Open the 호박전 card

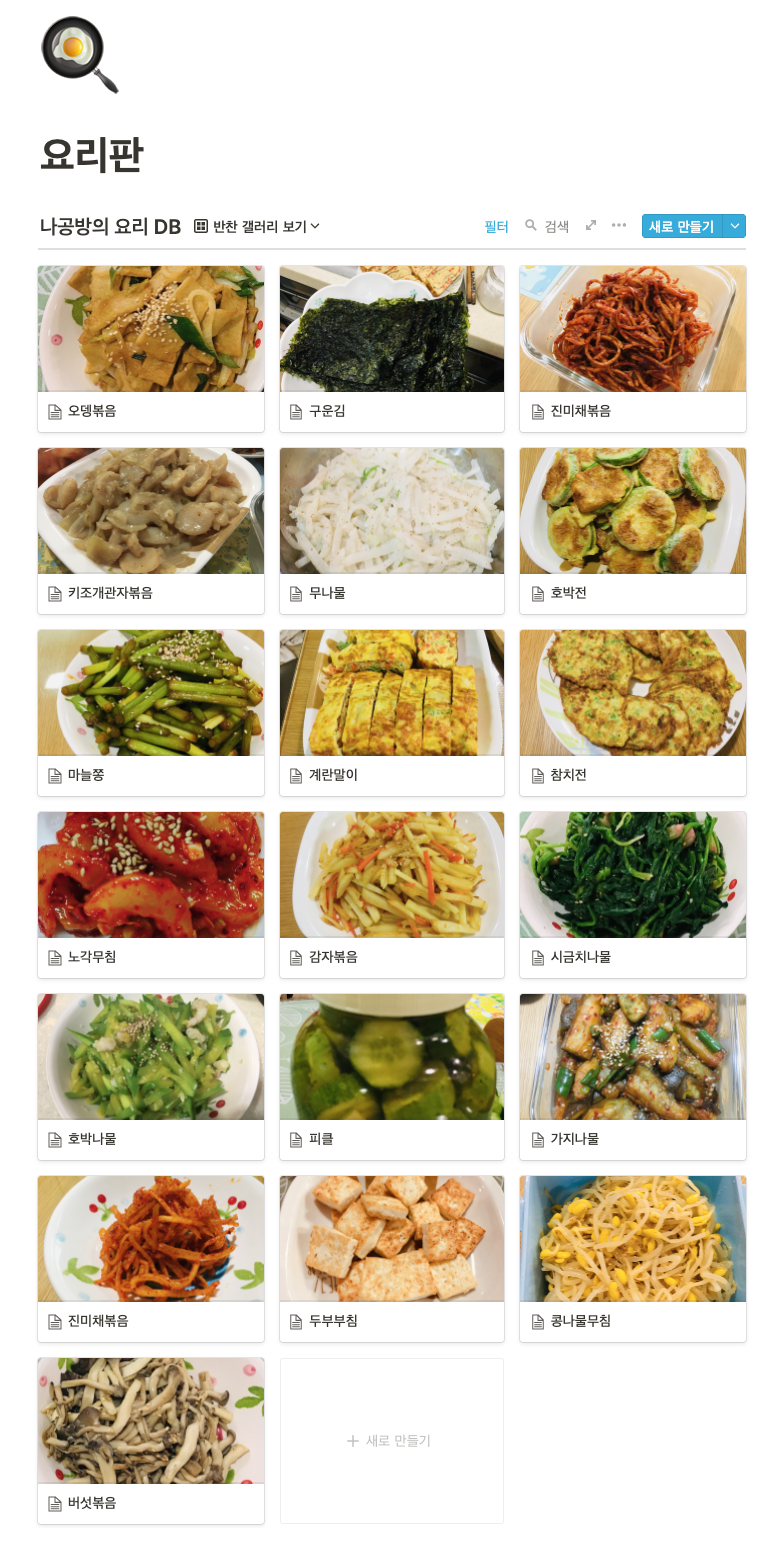click(x=632, y=530)
